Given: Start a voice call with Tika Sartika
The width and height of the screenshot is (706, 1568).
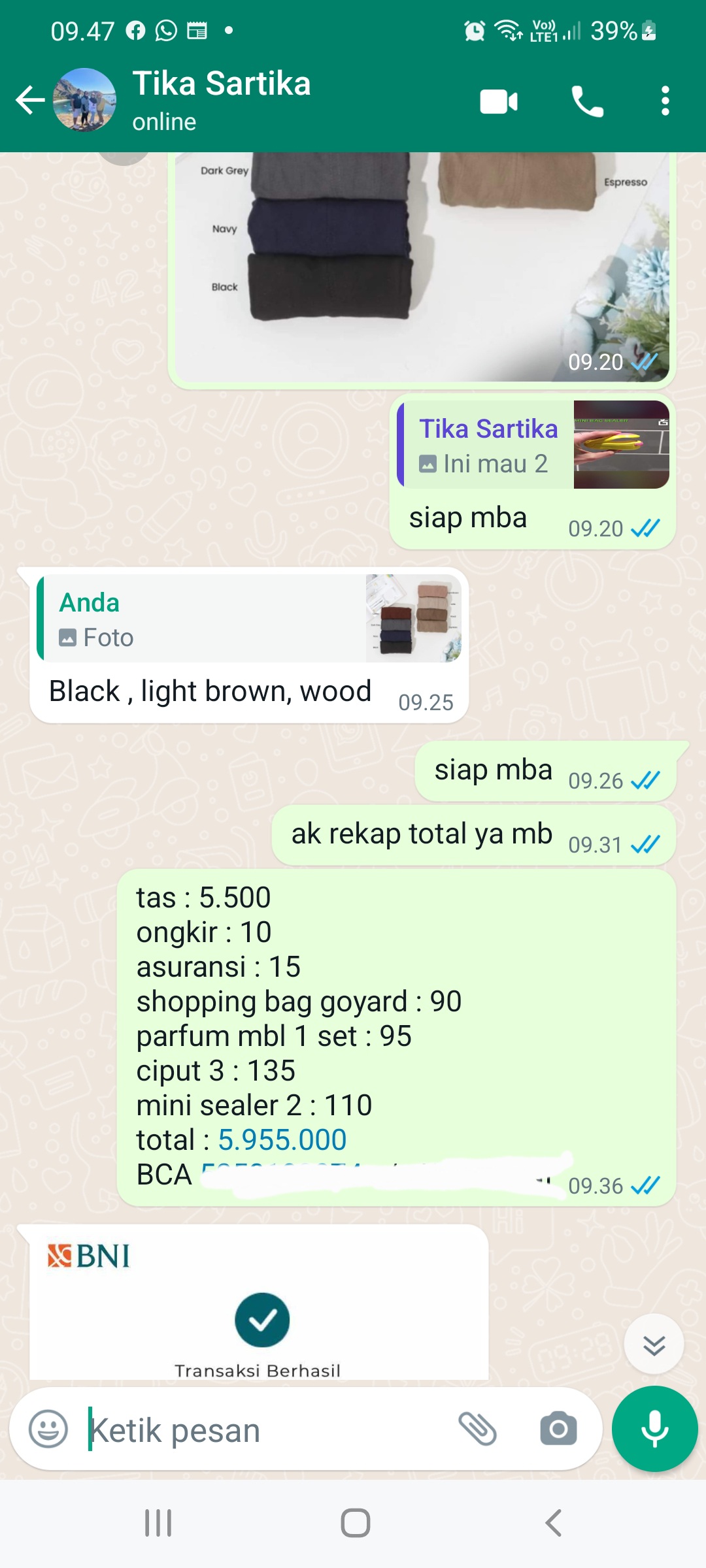Looking at the screenshot, I should point(587,101).
